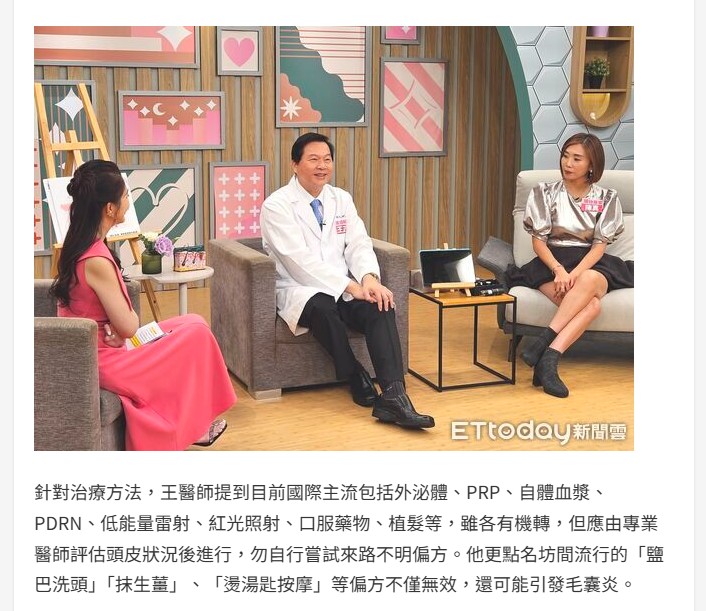Open the ETtoday talk show photo
This screenshot has height=611, width=706.
tap(333, 238)
